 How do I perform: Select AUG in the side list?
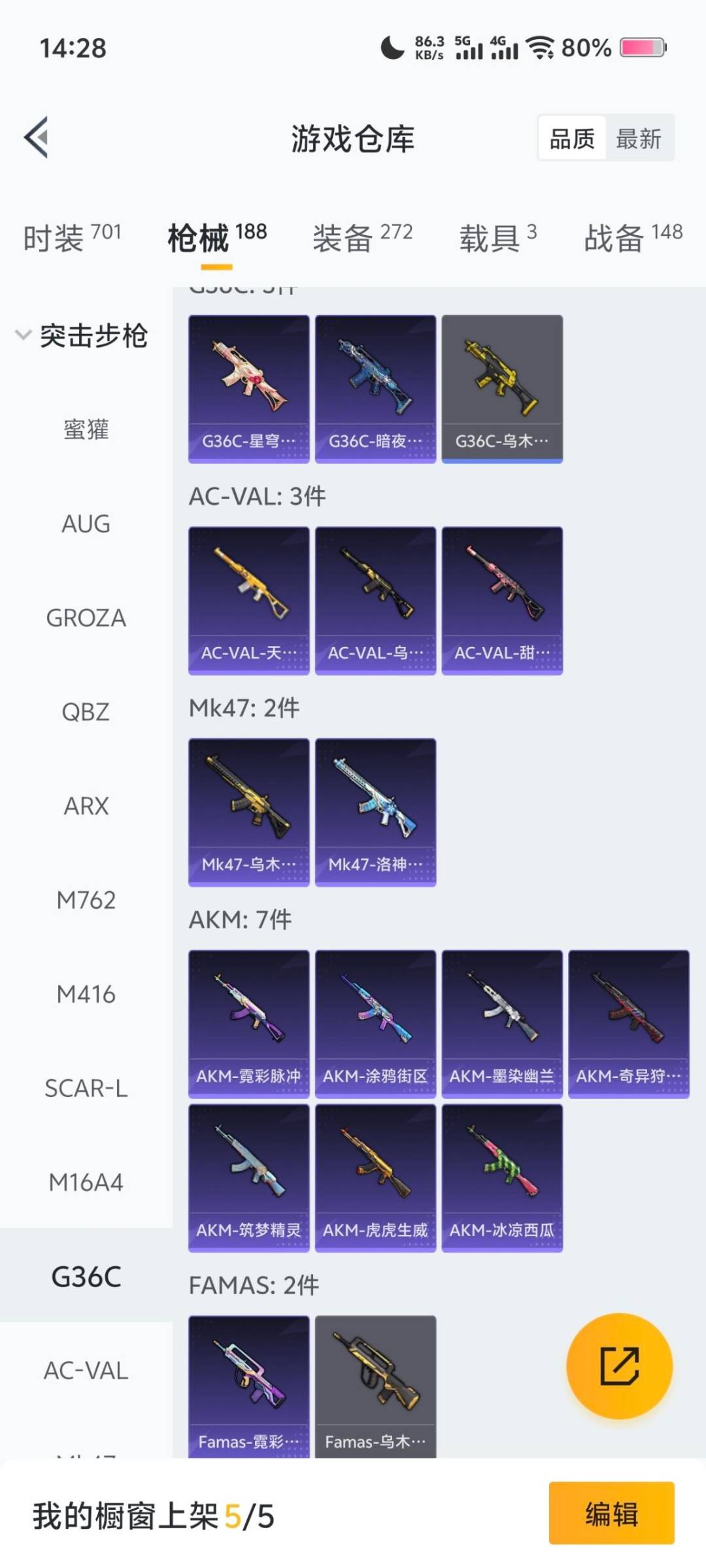click(86, 524)
